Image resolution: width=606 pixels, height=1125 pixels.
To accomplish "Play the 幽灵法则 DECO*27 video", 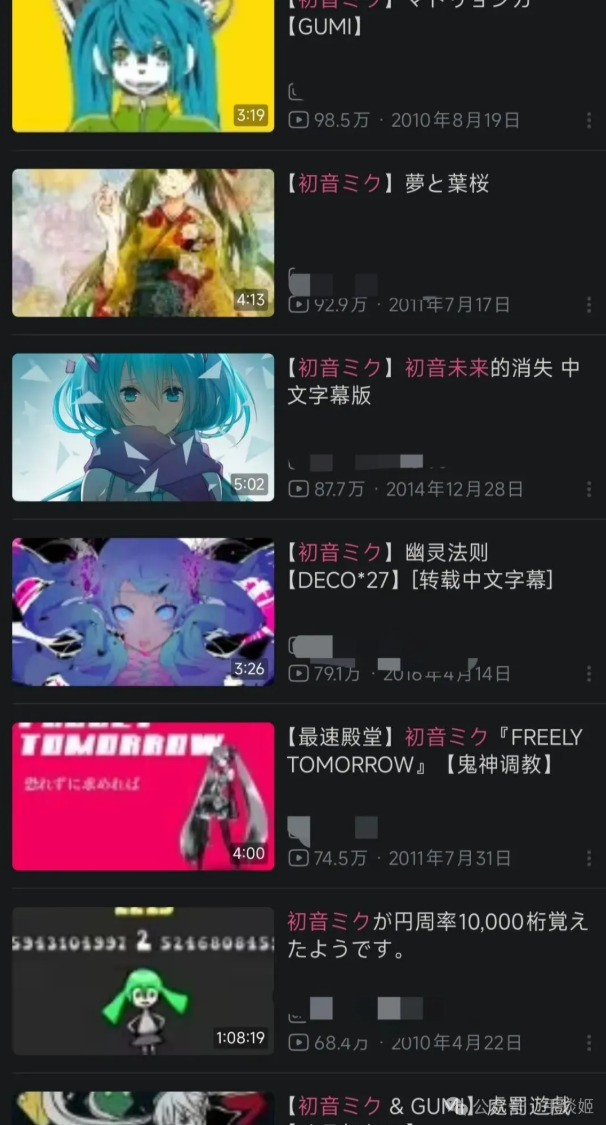I will point(143,612).
